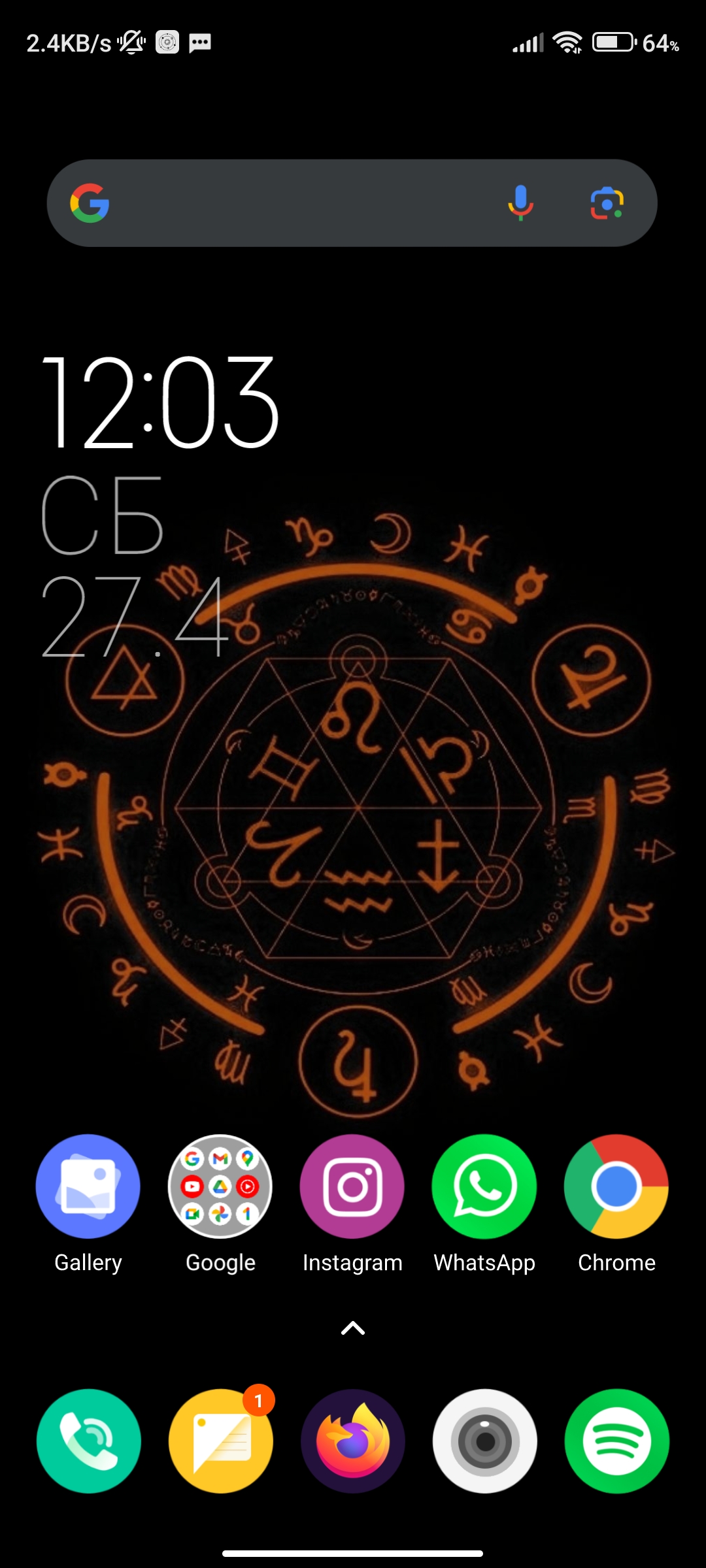Launch Spotify
The height and width of the screenshot is (1568, 706).
[x=616, y=1441]
